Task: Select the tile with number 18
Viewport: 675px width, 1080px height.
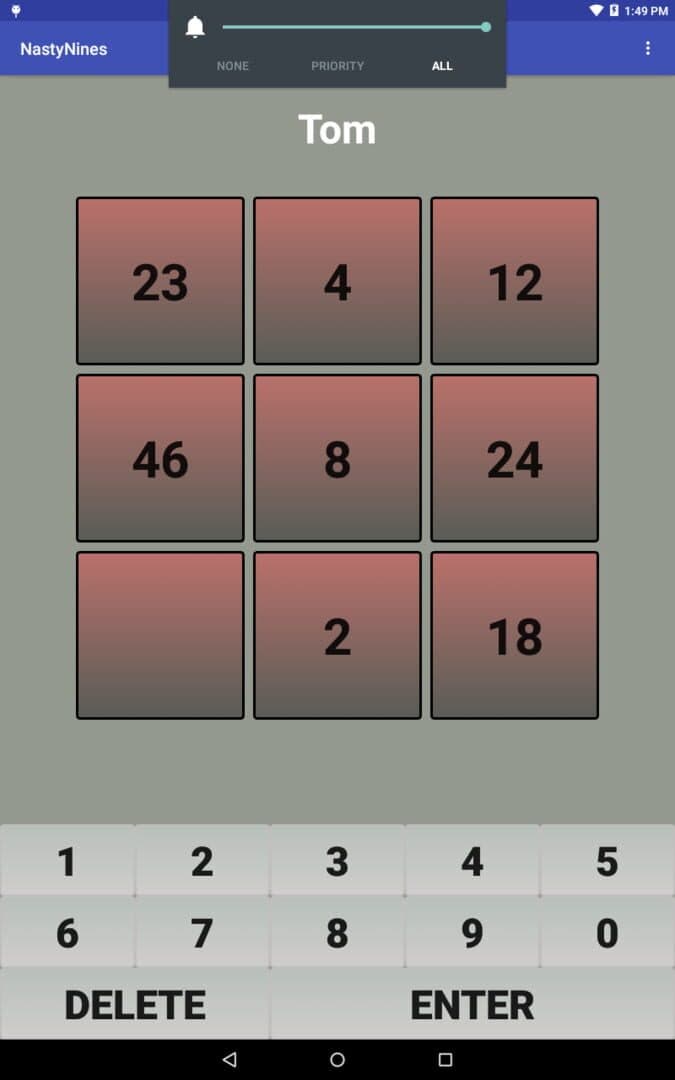Action: [x=514, y=635]
